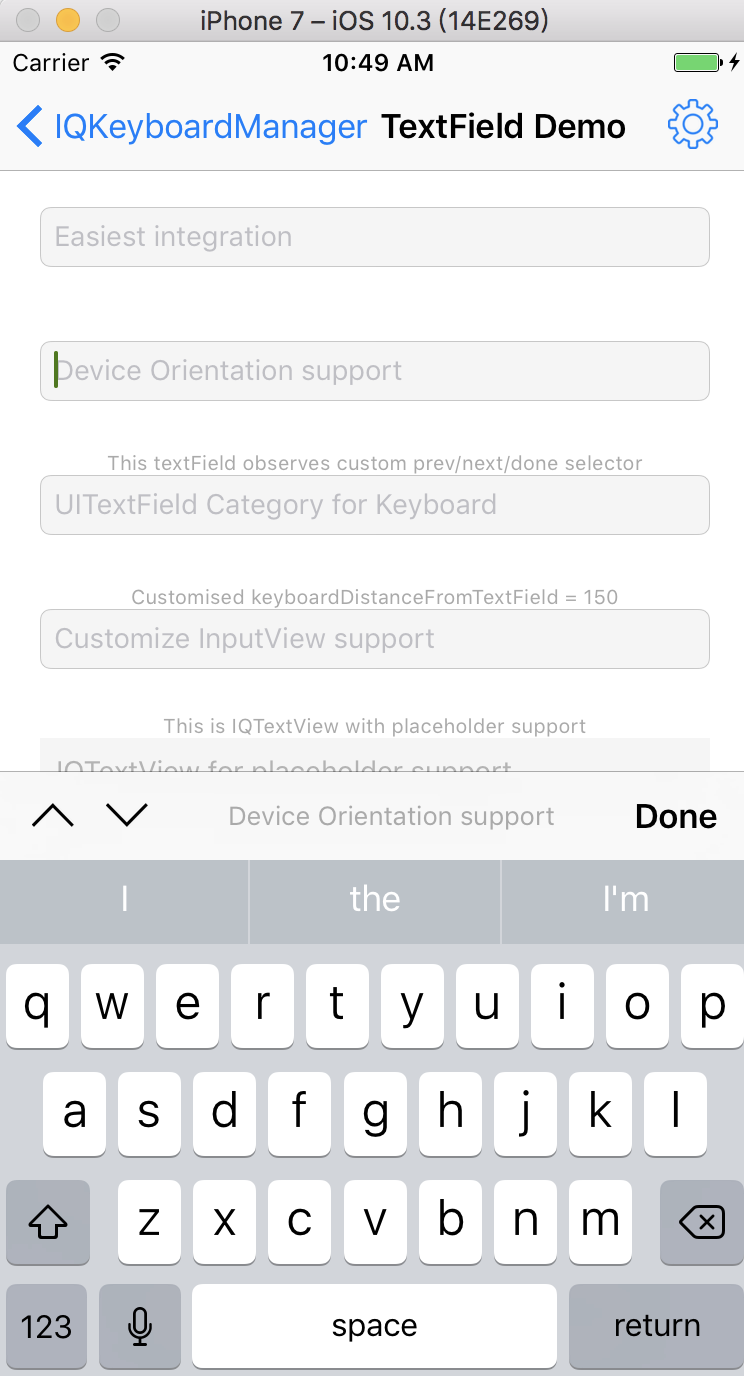744x1376 pixels.
Task: Open the settings gear icon
Action: pyautogui.click(x=692, y=126)
